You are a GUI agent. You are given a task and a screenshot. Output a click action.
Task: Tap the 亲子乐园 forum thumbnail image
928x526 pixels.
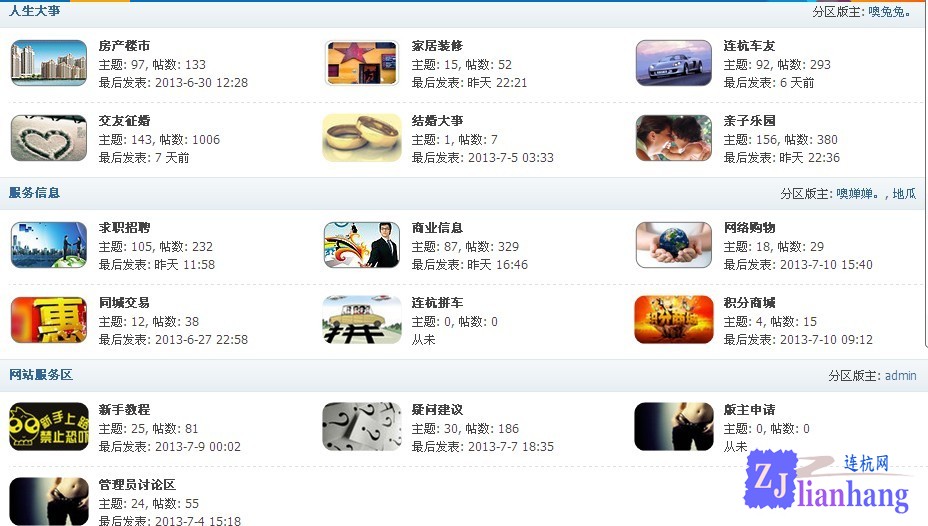pyautogui.click(x=674, y=138)
